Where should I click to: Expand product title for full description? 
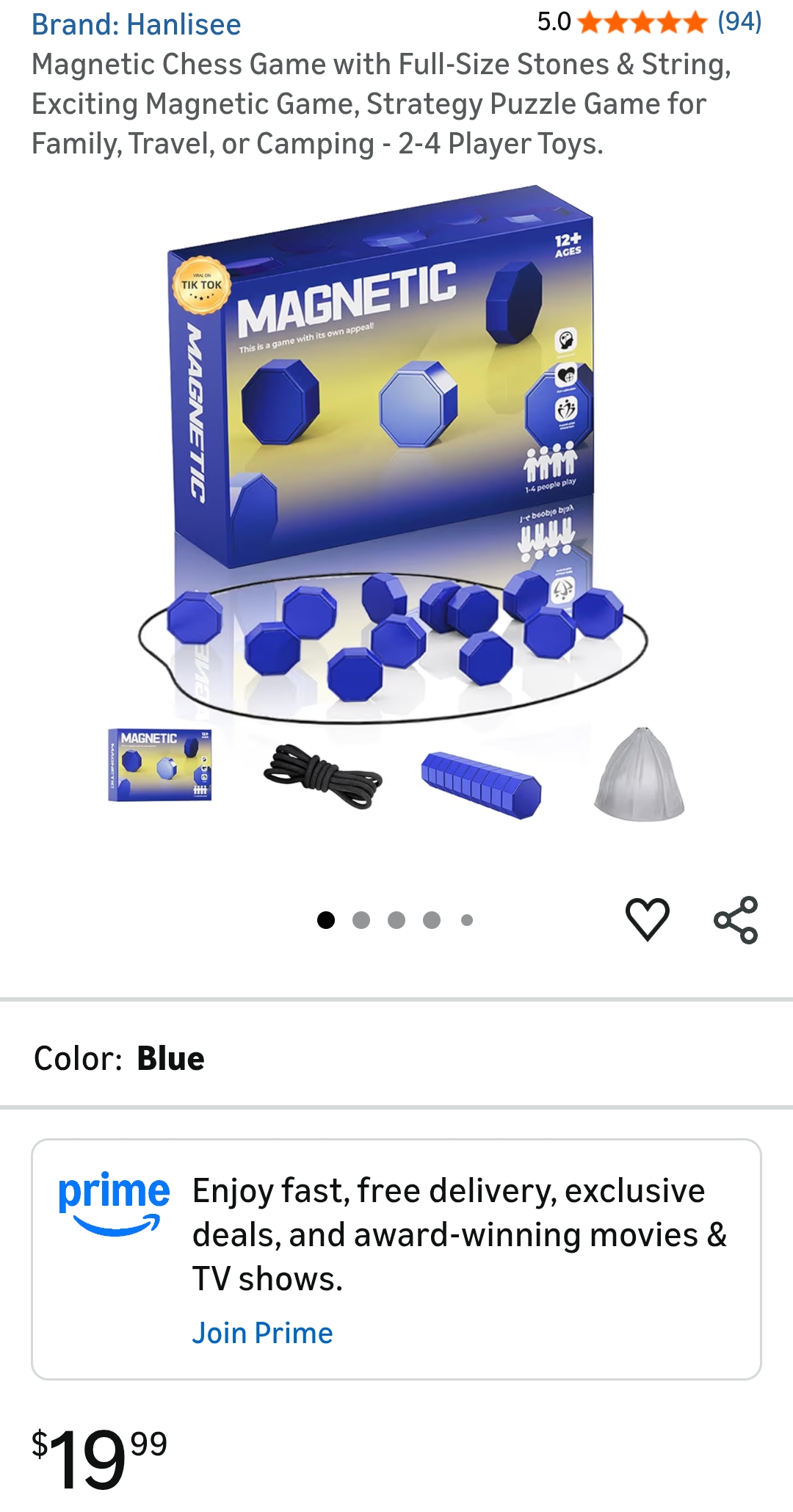(x=367, y=104)
